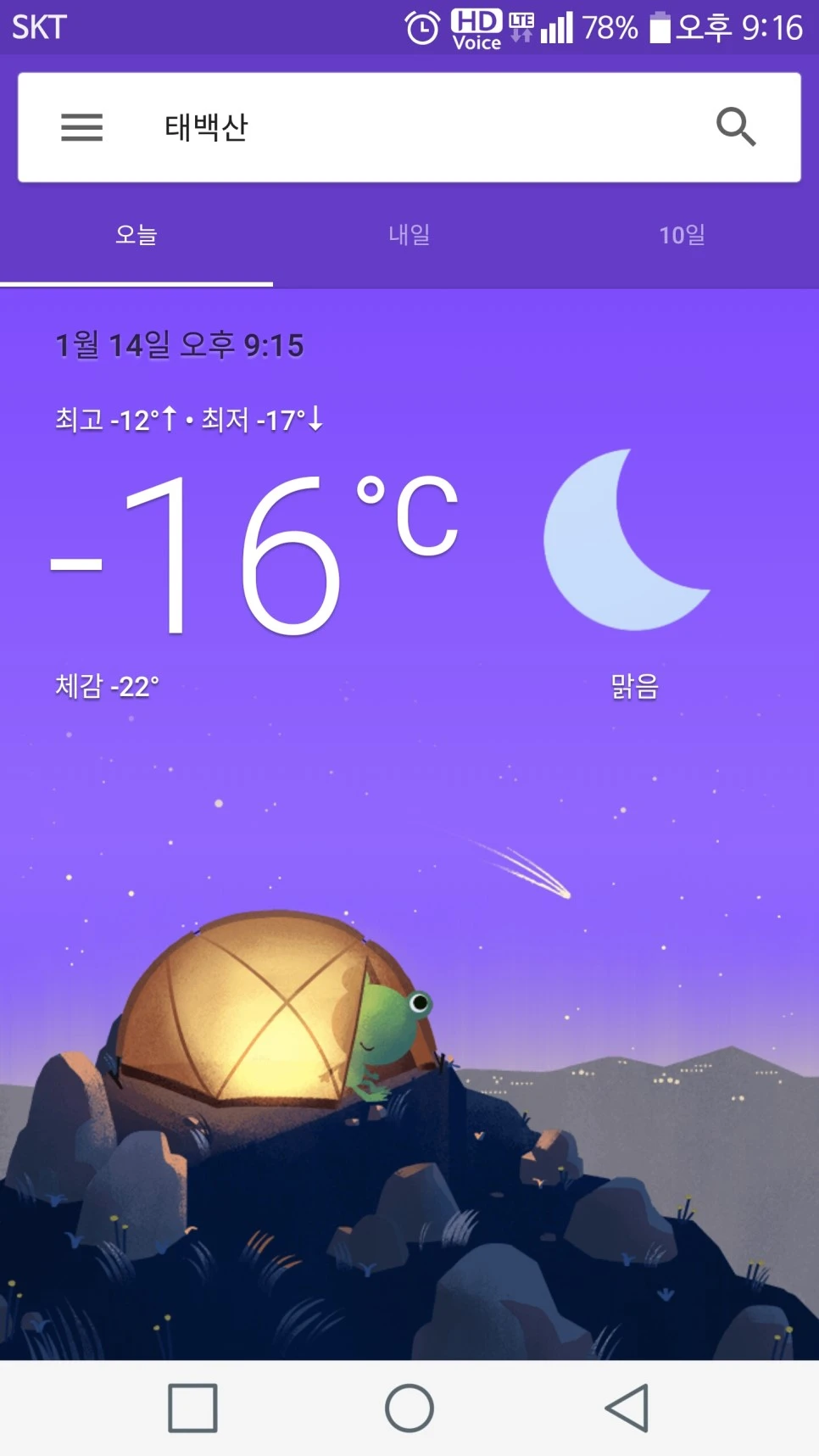Select the 오늘 tab
Image resolution: width=819 pixels, height=1456 pixels.
pos(136,235)
